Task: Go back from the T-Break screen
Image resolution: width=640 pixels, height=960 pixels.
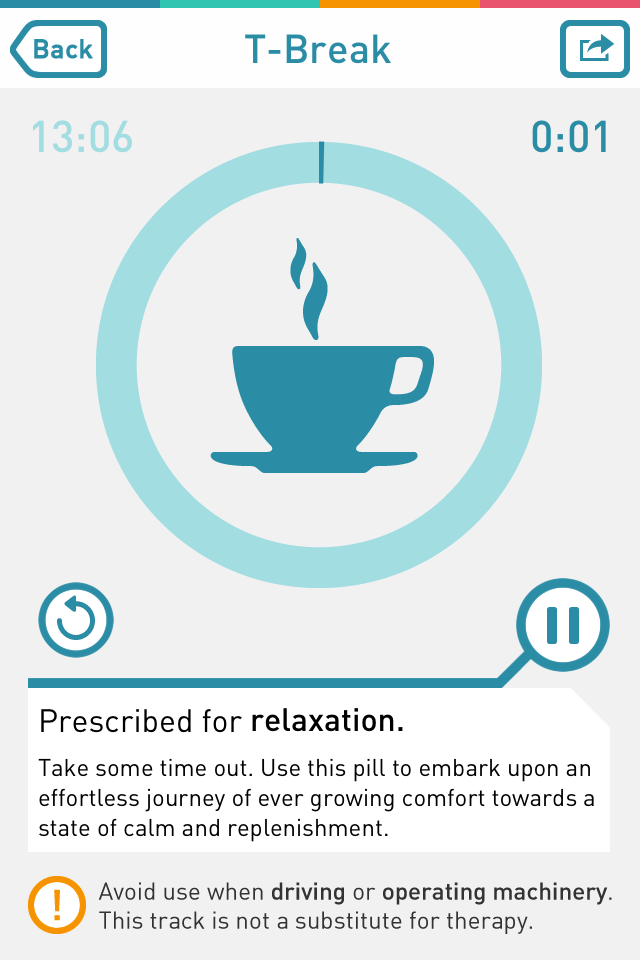Action: (59, 49)
